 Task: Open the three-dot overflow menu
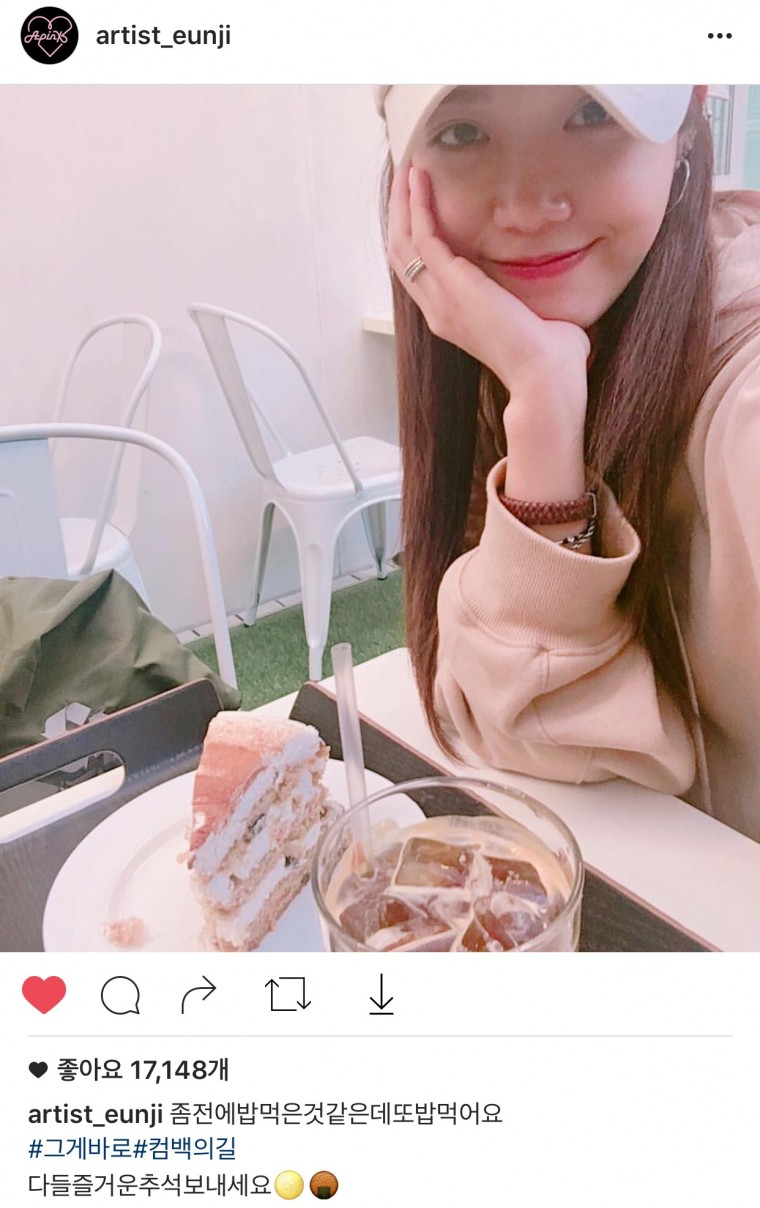719,36
